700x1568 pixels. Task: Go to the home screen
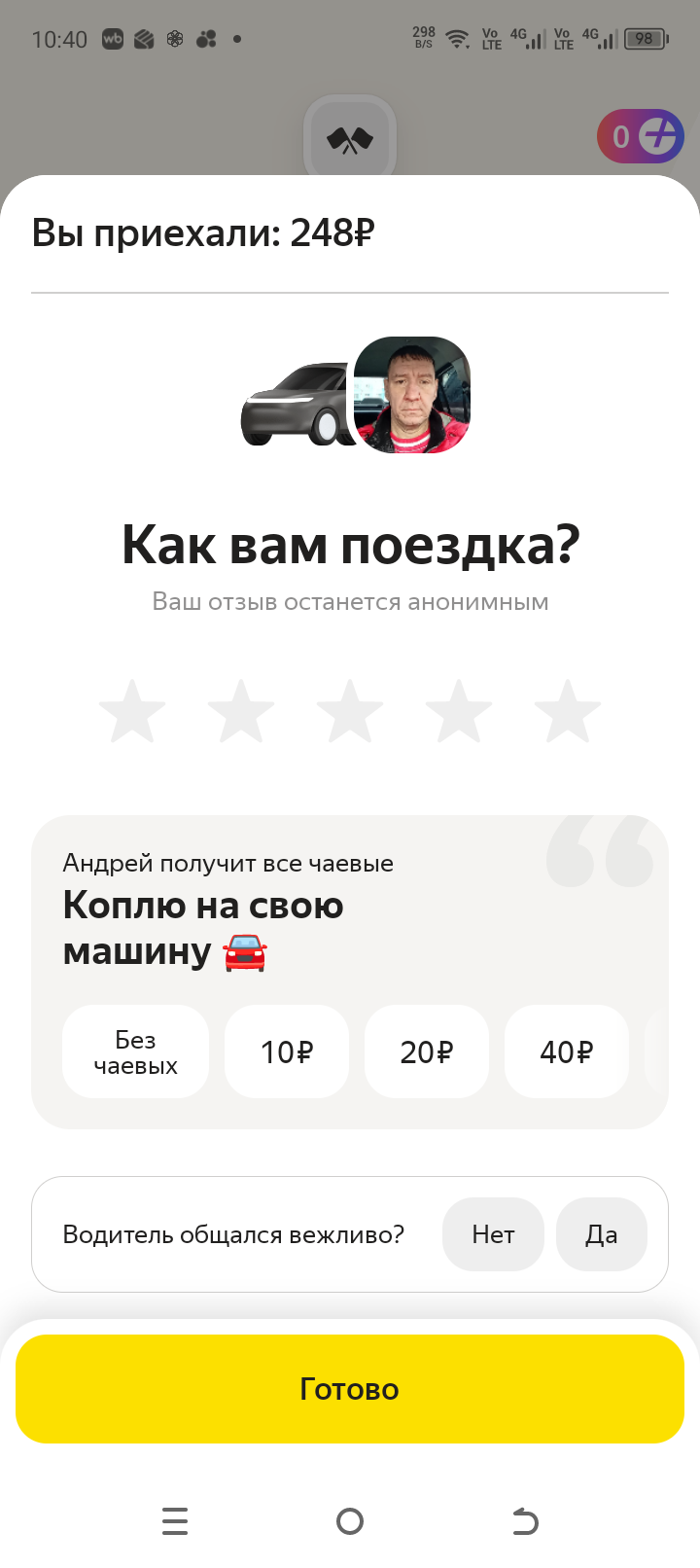click(x=350, y=1521)
